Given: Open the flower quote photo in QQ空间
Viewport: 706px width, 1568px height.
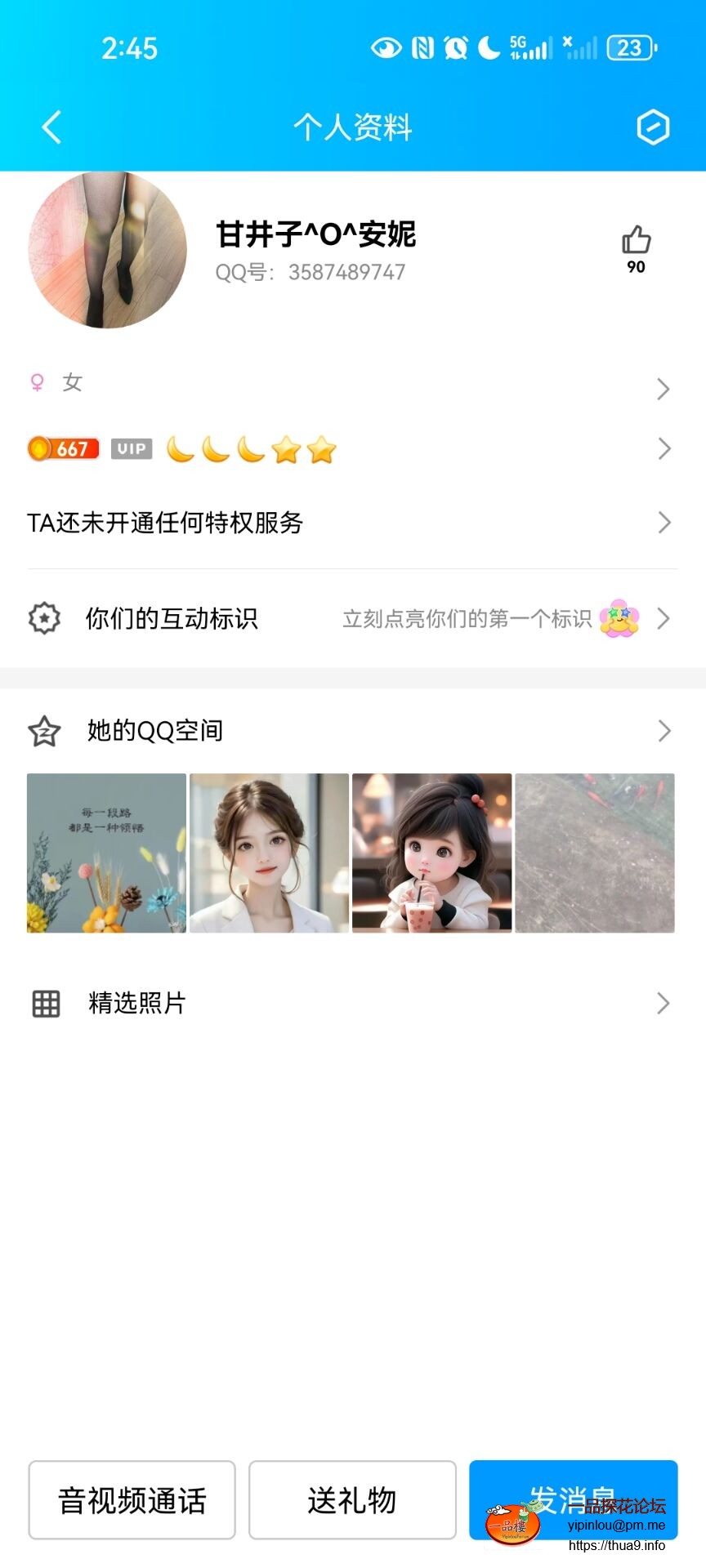Looking at the screenshot, I should (106, 853).
